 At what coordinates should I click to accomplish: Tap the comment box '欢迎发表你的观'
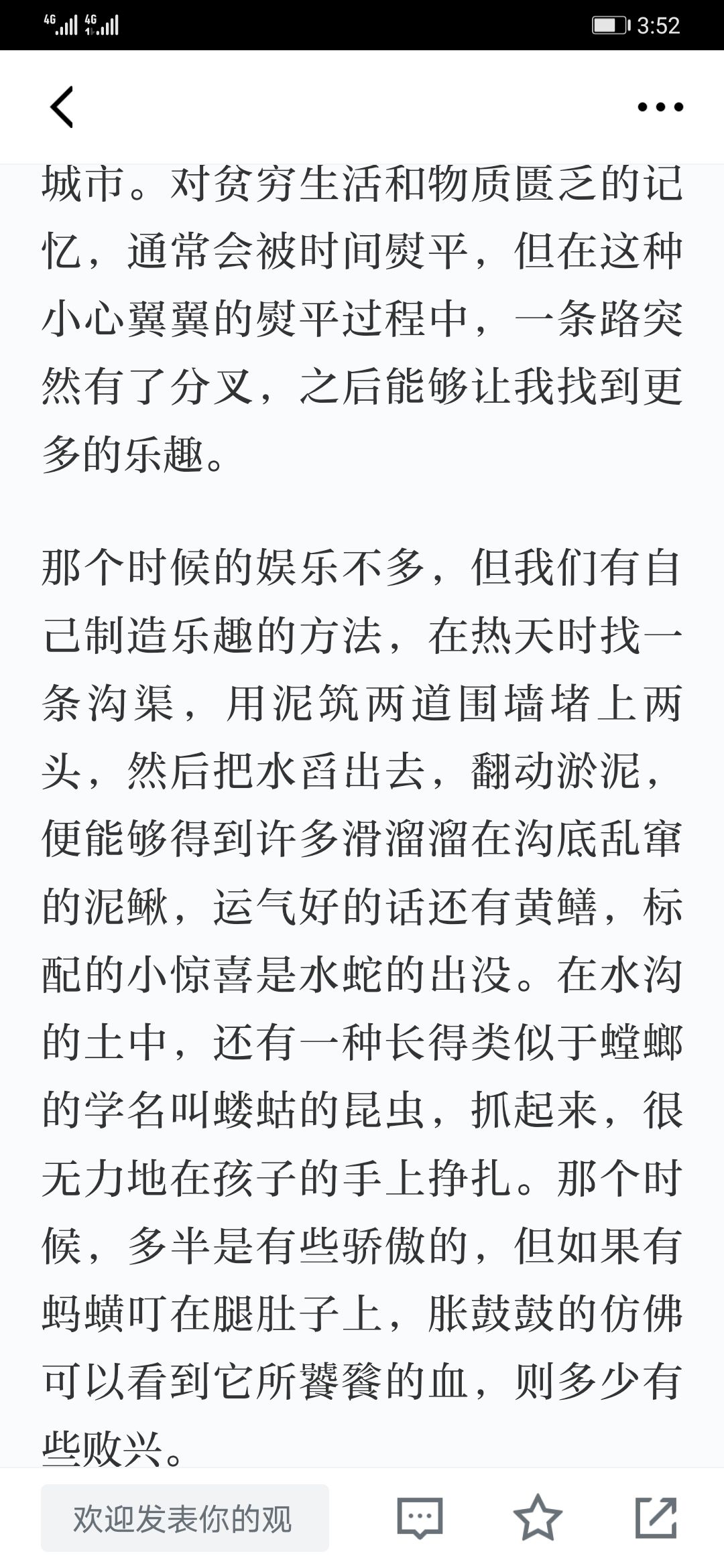(185, 1518)
